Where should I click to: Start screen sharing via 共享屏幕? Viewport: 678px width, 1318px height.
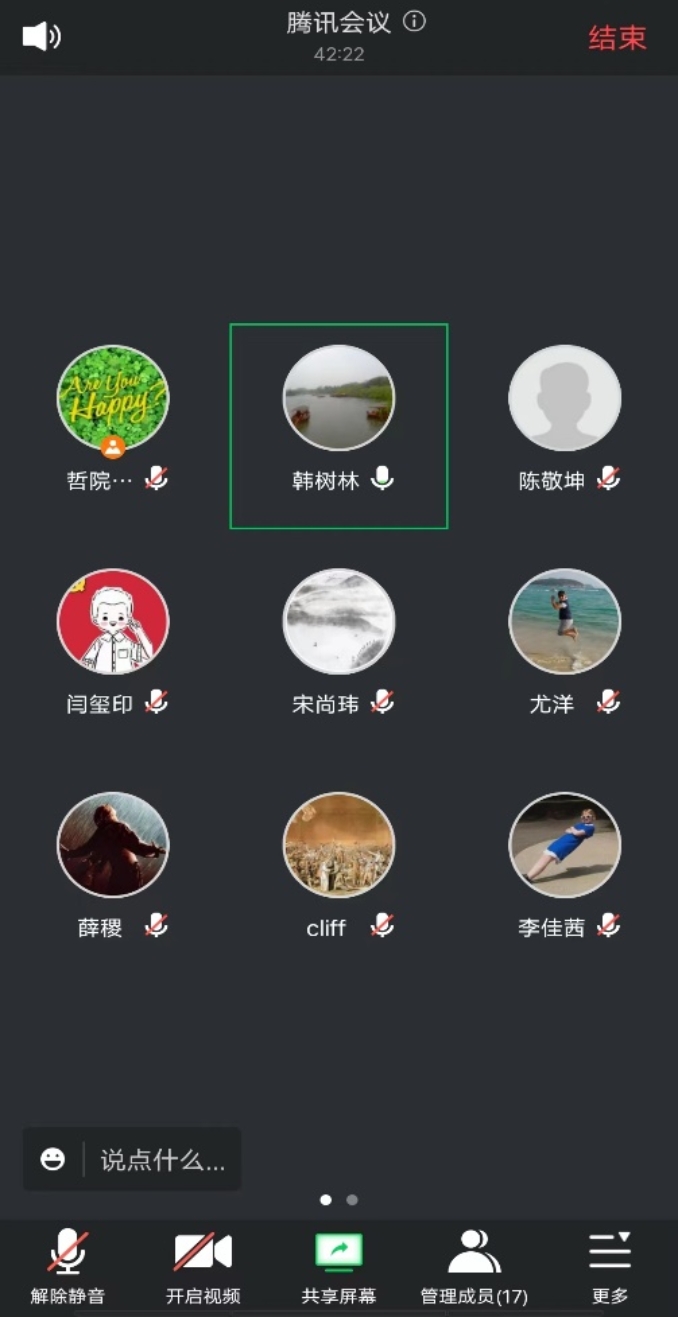(x=339, y=1266)
